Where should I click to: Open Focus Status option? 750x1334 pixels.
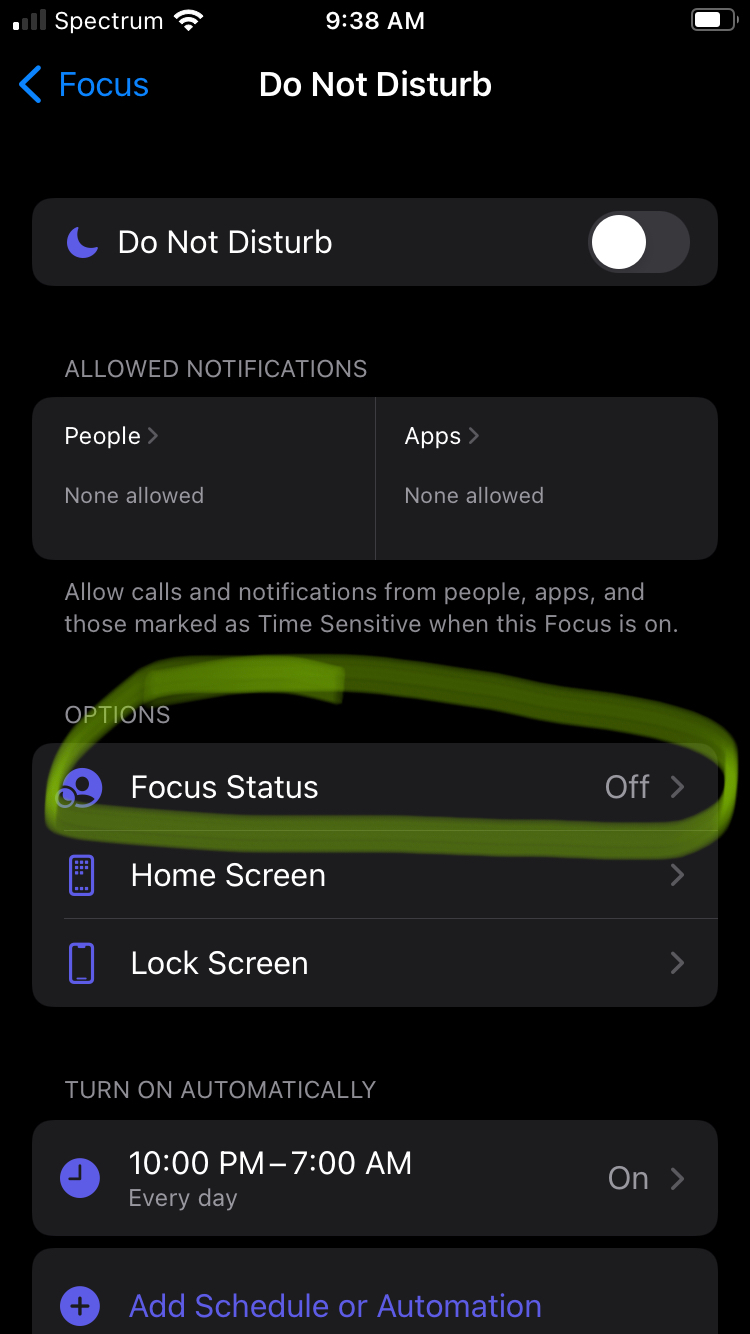click(375, 788)
